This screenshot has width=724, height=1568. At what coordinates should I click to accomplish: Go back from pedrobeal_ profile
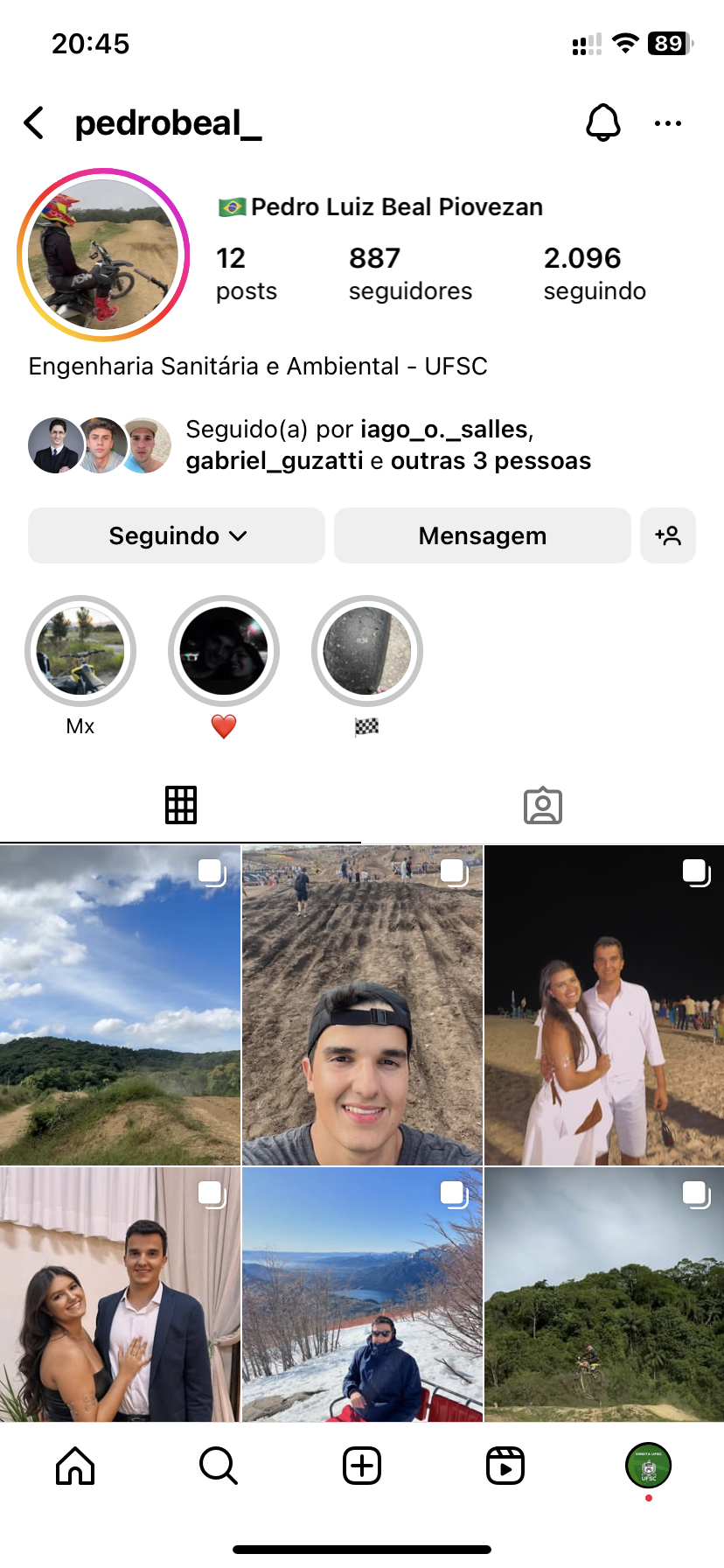[x=34, y=123]
